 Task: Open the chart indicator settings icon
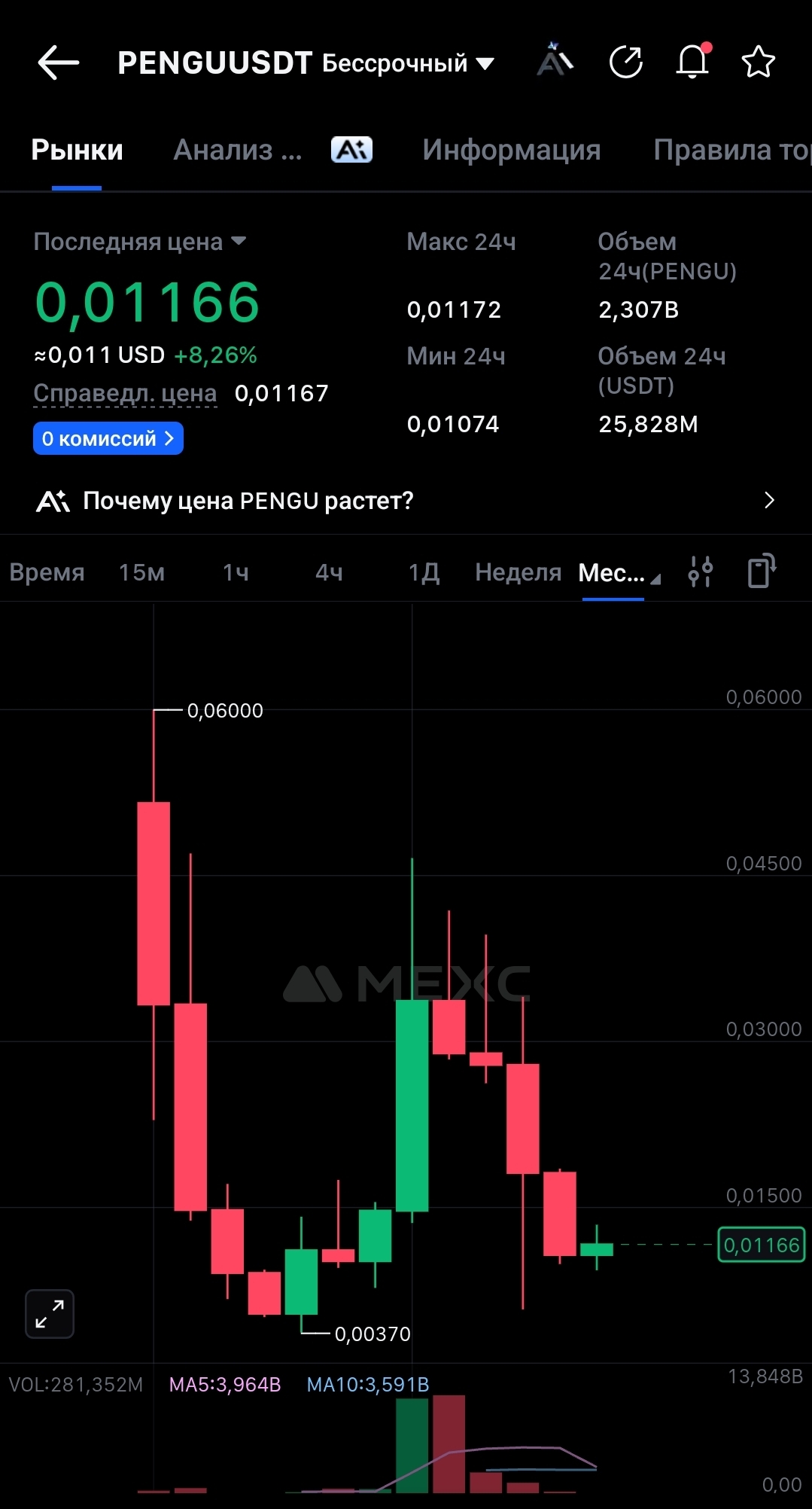(x=700, y=572)
